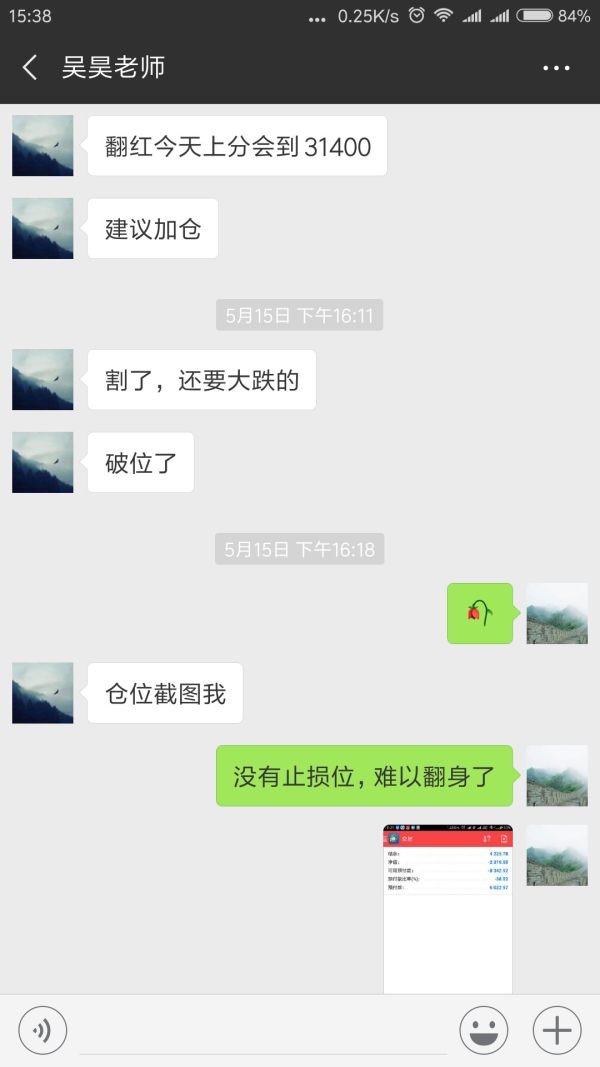Open the plus attachment menu
The image size is (600, 1067).
[x=557, y=1030]
